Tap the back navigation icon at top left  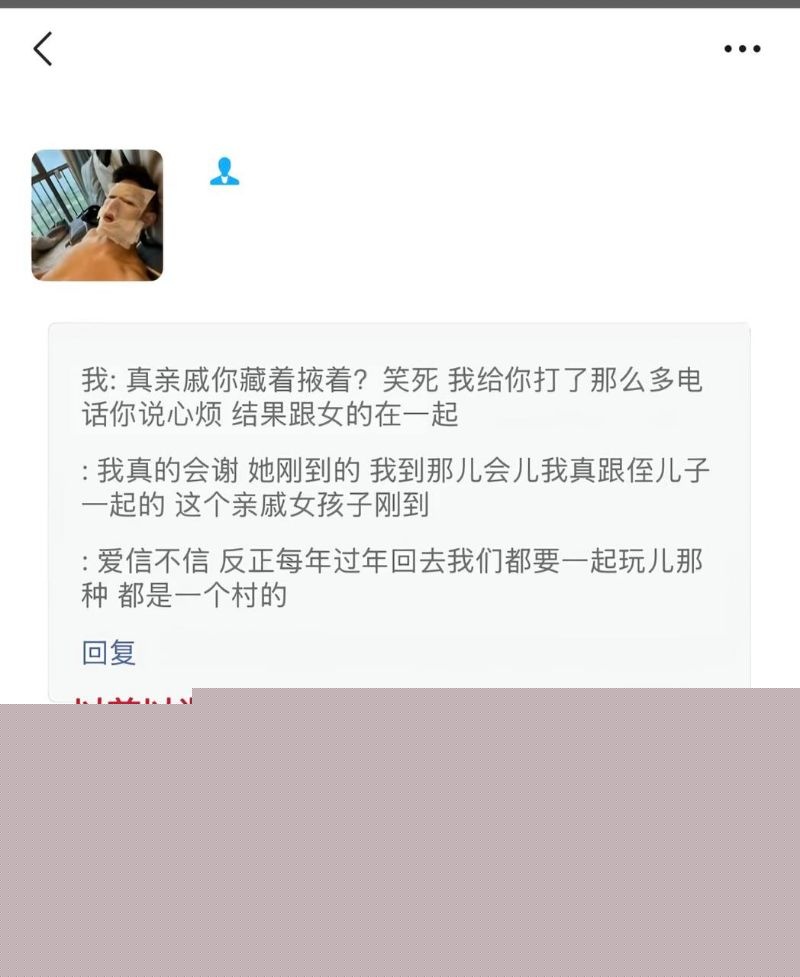point(42,47)
